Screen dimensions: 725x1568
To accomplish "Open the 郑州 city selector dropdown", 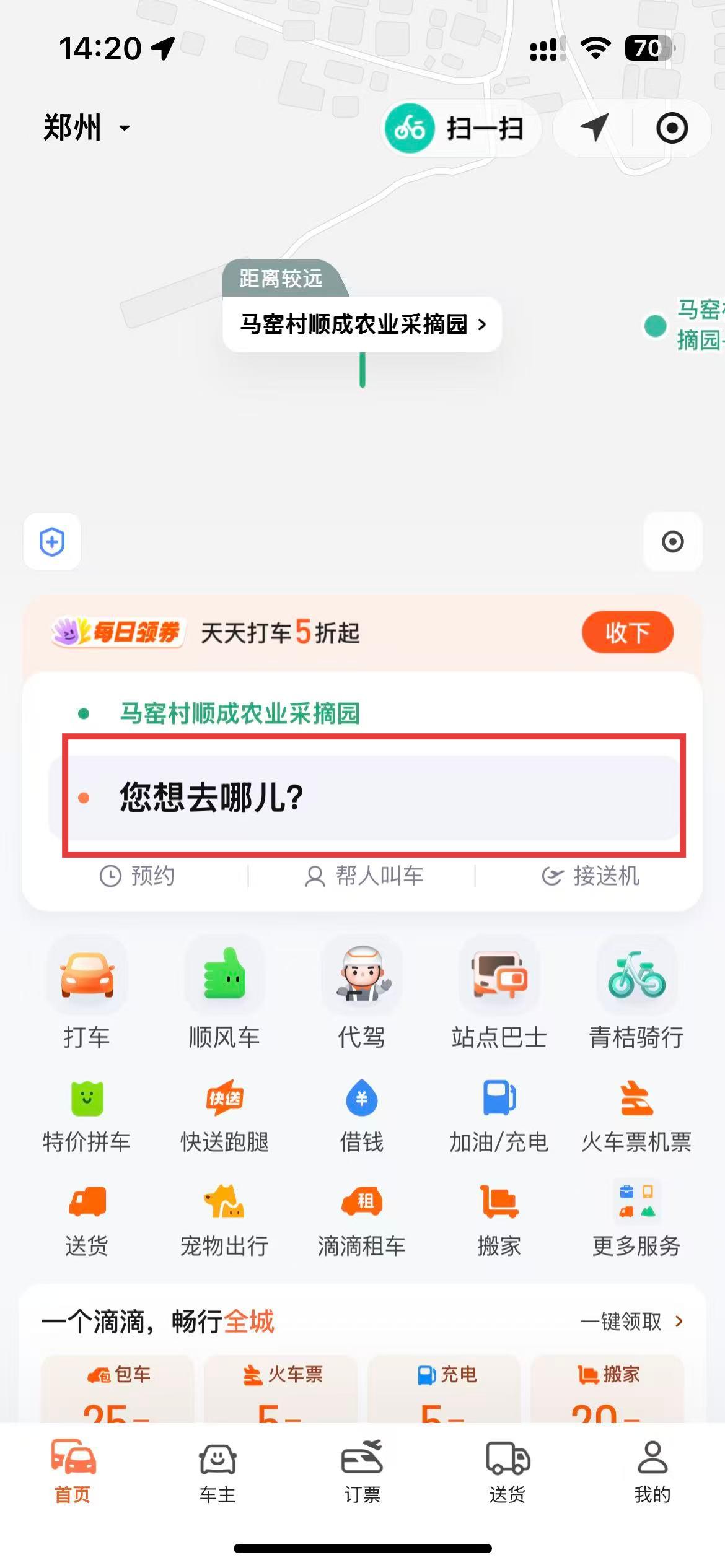I will pos(87,128).
